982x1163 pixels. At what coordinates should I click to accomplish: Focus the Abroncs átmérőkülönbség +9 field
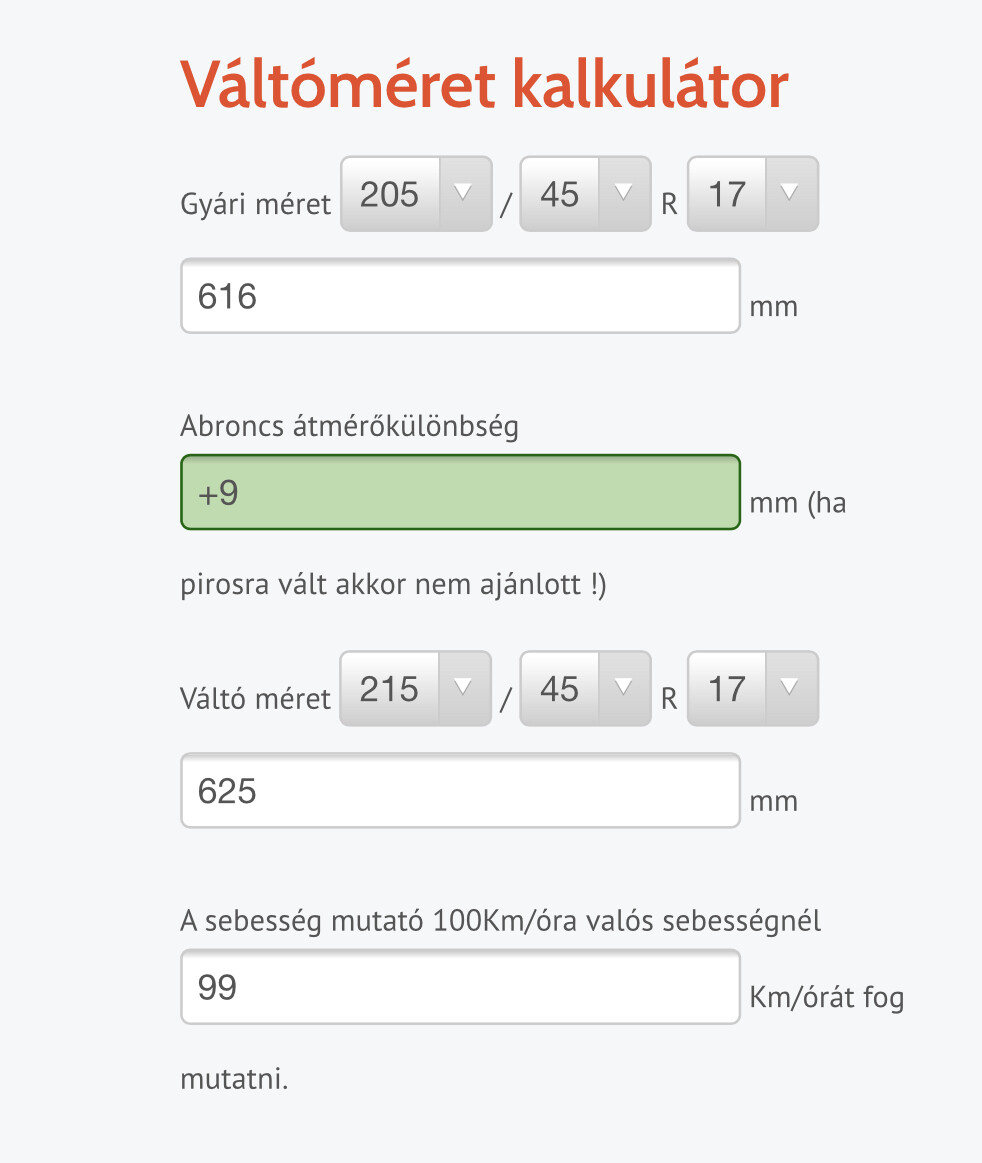point(460,492)
